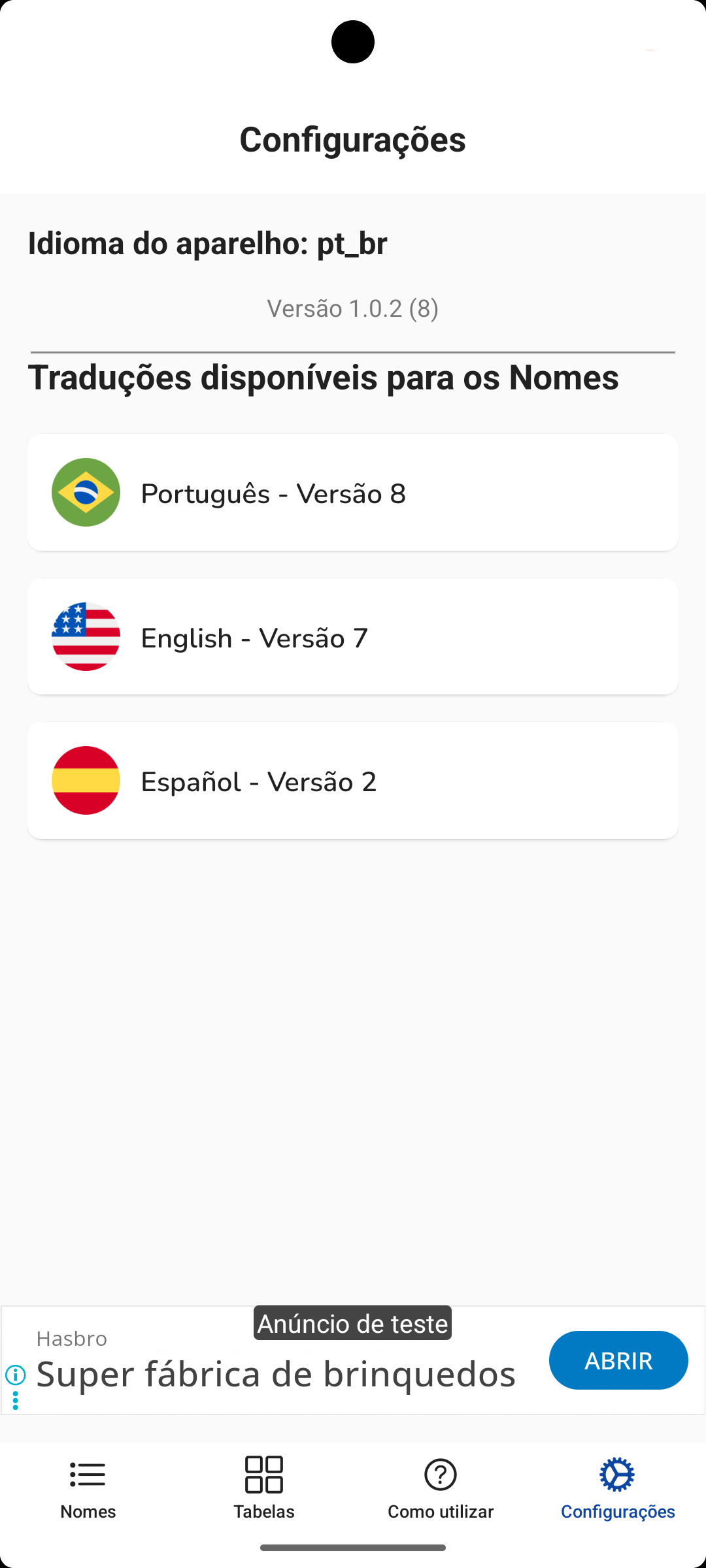Choose the English - Versão 7 translation
Image resolution: width=706 pixels, height=1568 pixels.
coord(353,637)
